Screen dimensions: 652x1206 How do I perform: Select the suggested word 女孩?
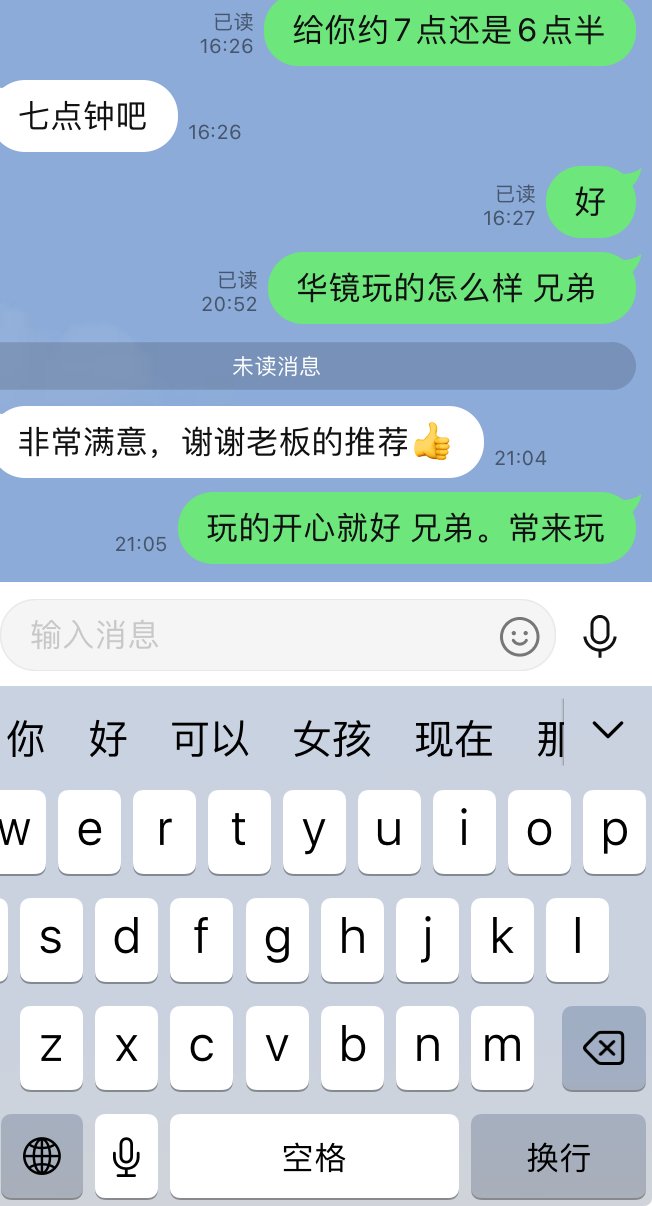[x=332, y=740]
